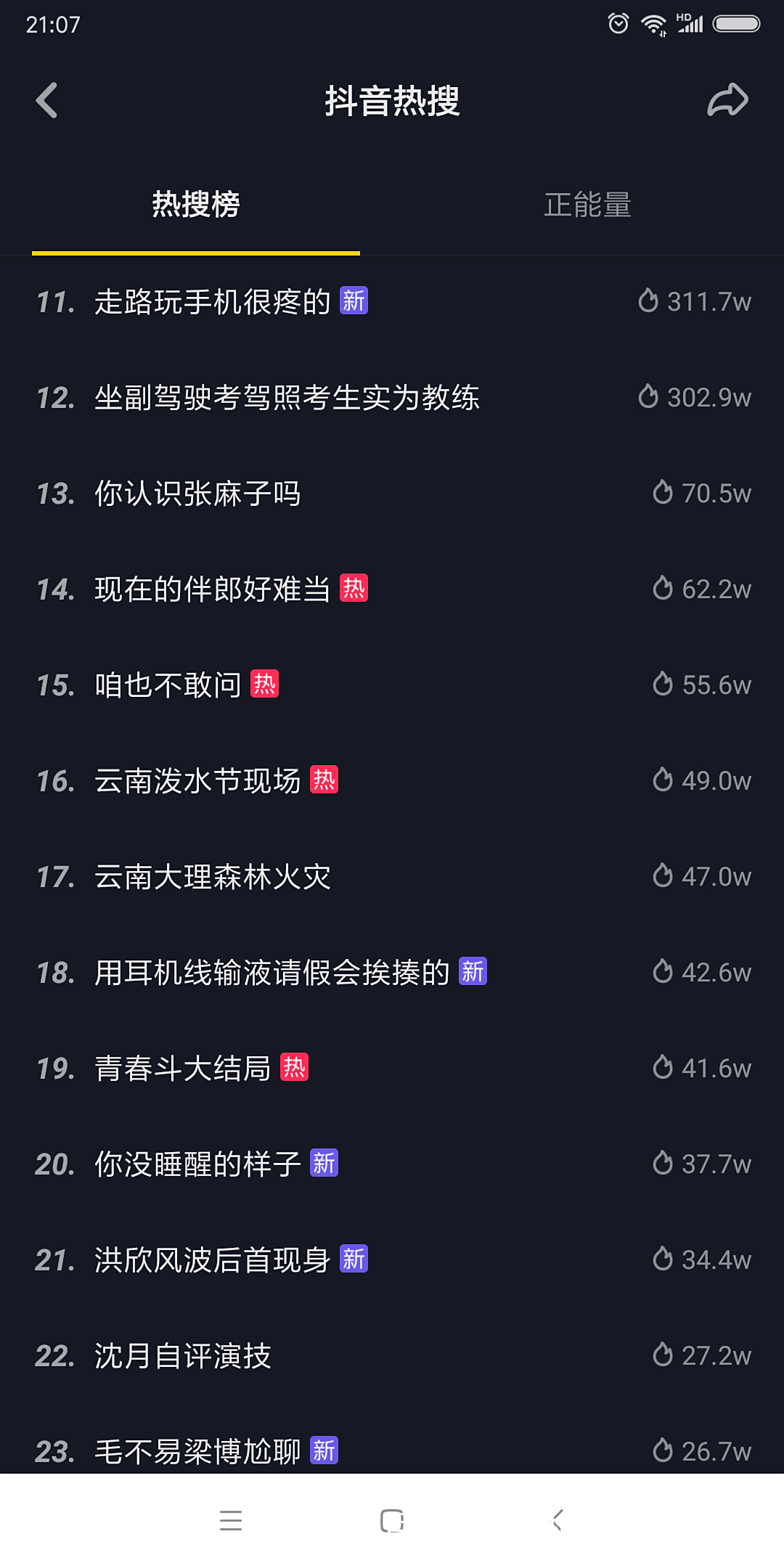Viewport: 784px width, 1568px height.
Task: Go back from 抖音热搜 page
Action: click(47, 100)
